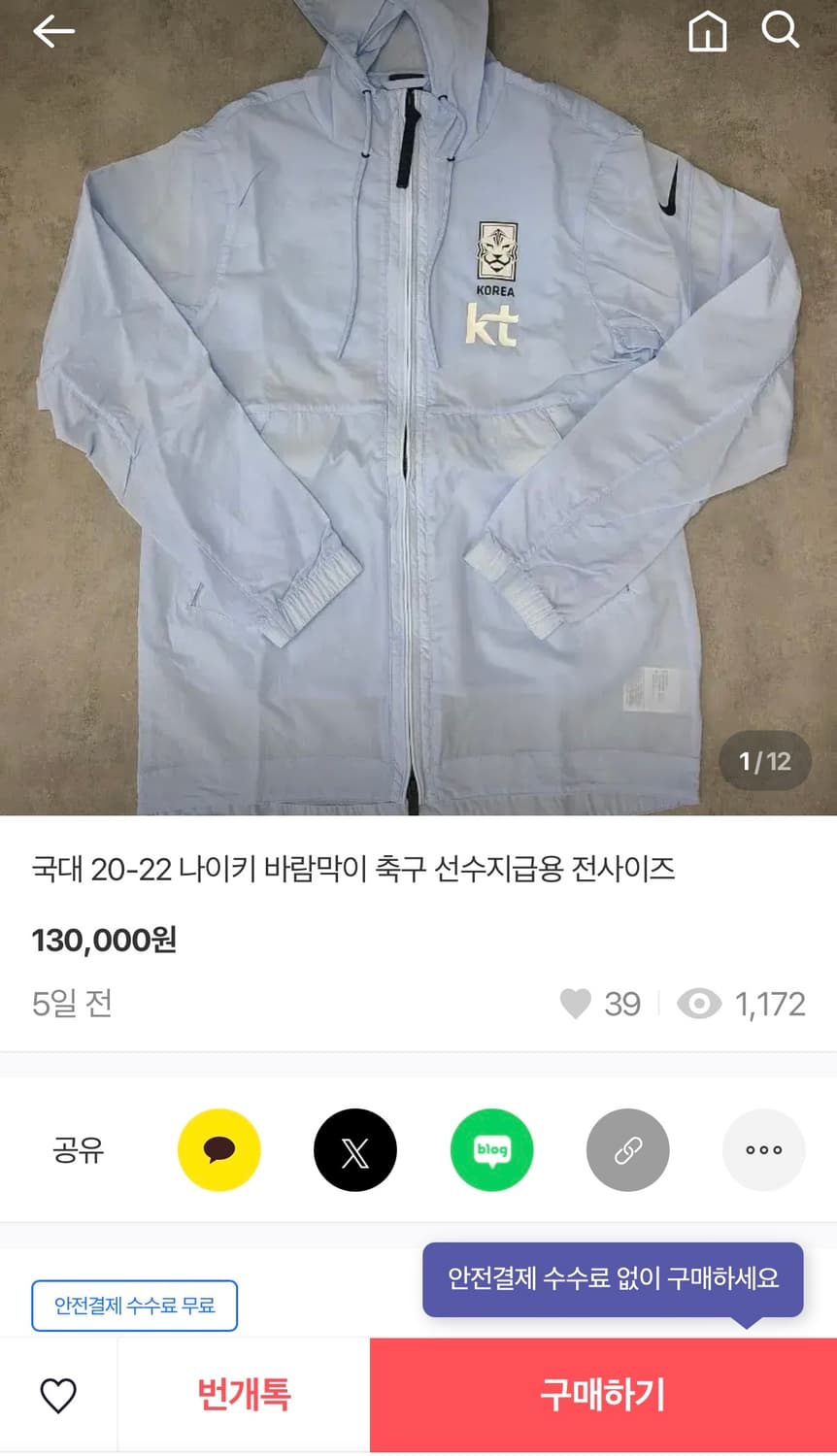The width and height of the screenshot is (837, 1456).
Task: Go to the home screen icon
Action: (707, 32)
